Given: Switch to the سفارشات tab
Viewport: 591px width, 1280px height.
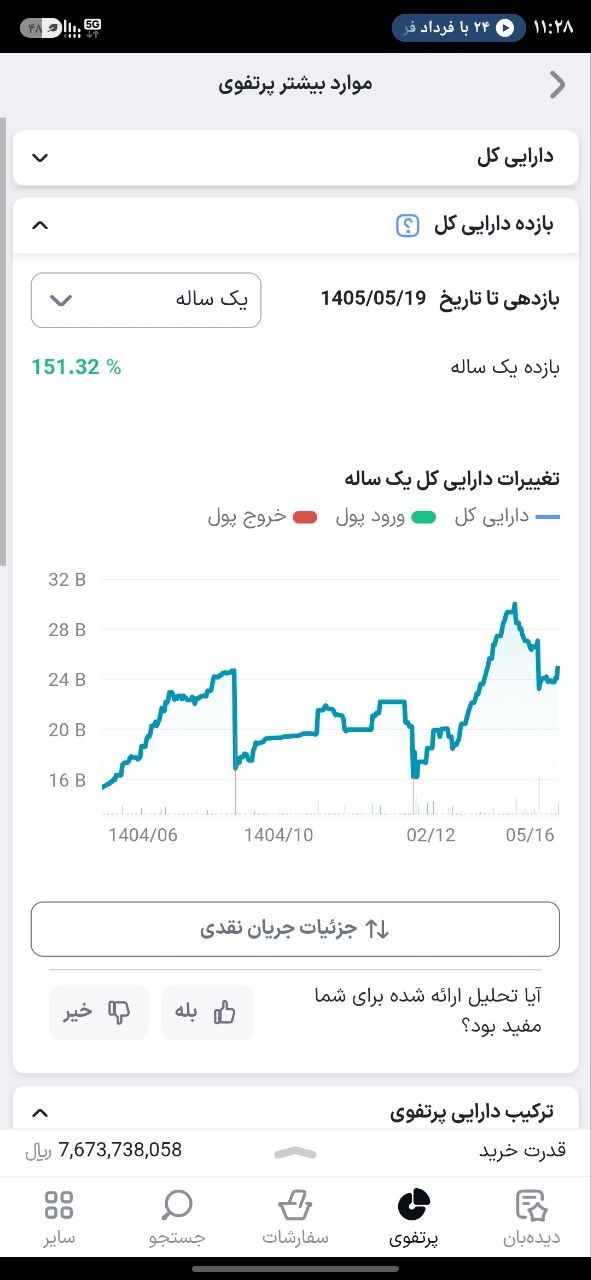Looking at the screenshot, I should click(x=295, y=1219).
